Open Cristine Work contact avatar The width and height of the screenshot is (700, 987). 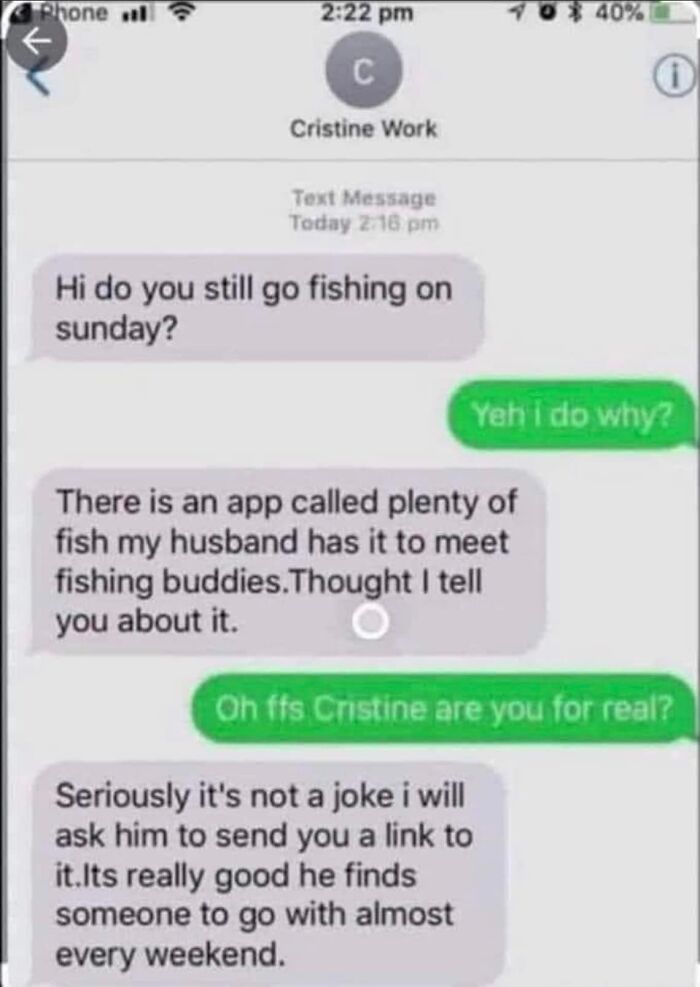point(363,70)
